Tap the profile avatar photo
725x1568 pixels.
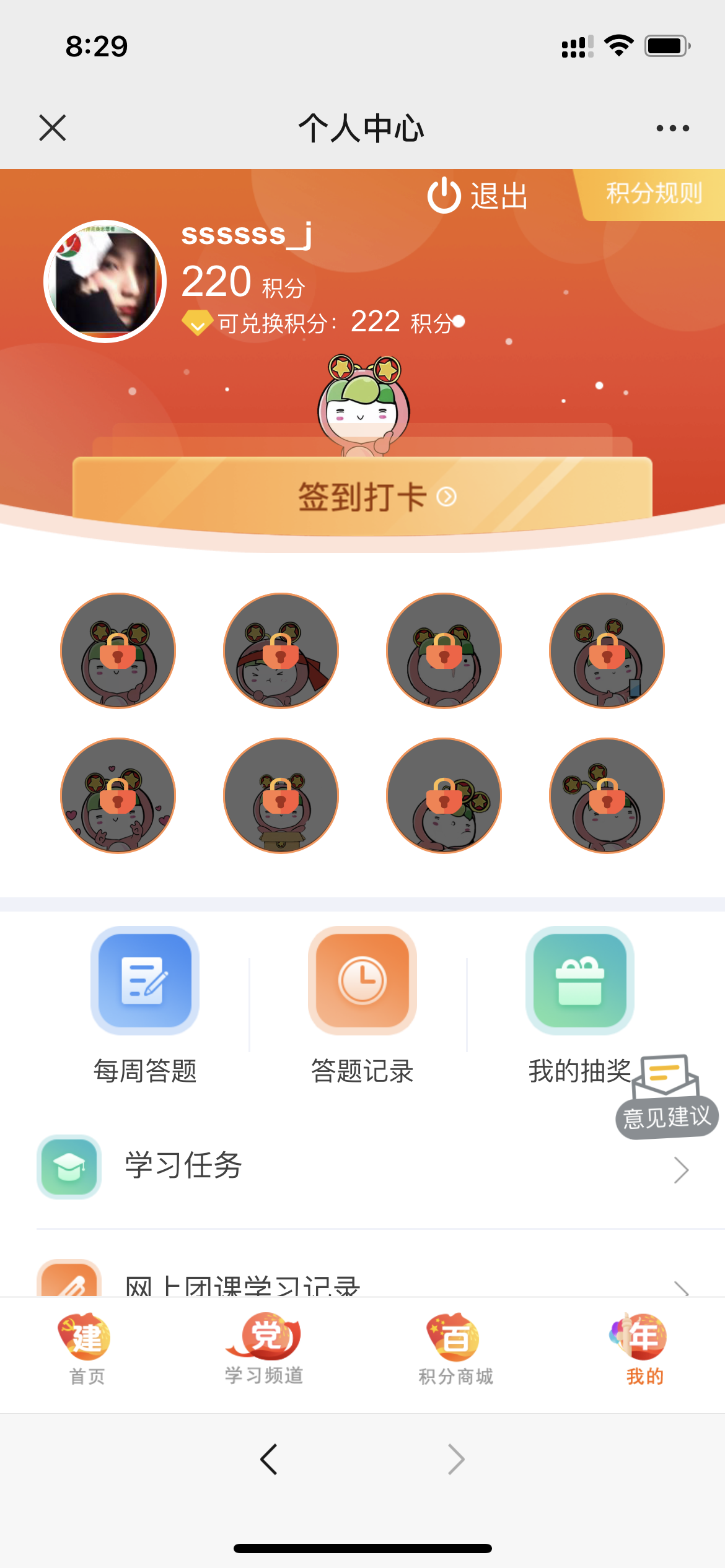pyautogui.click(x=105, y=281)
